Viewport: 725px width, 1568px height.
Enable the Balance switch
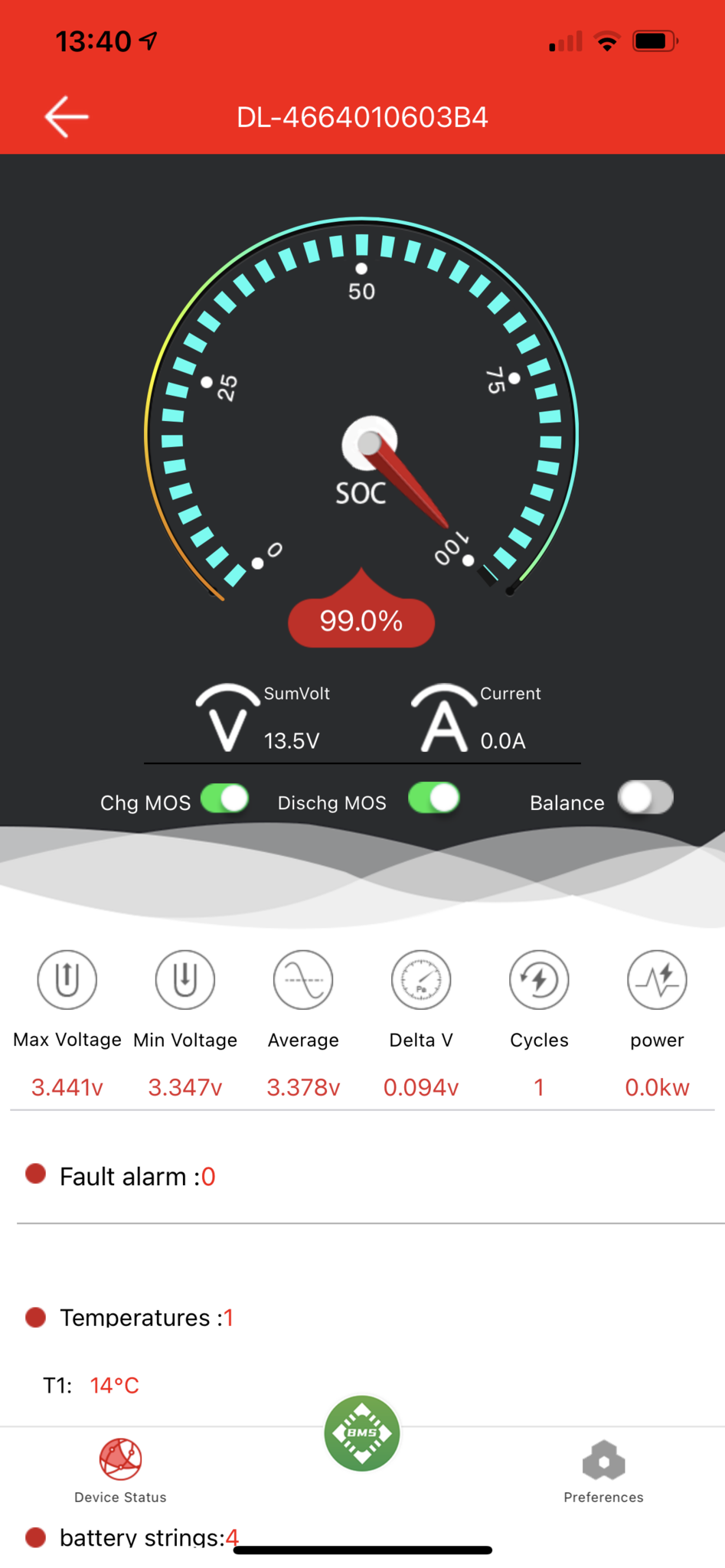click(x=646, y=799)
